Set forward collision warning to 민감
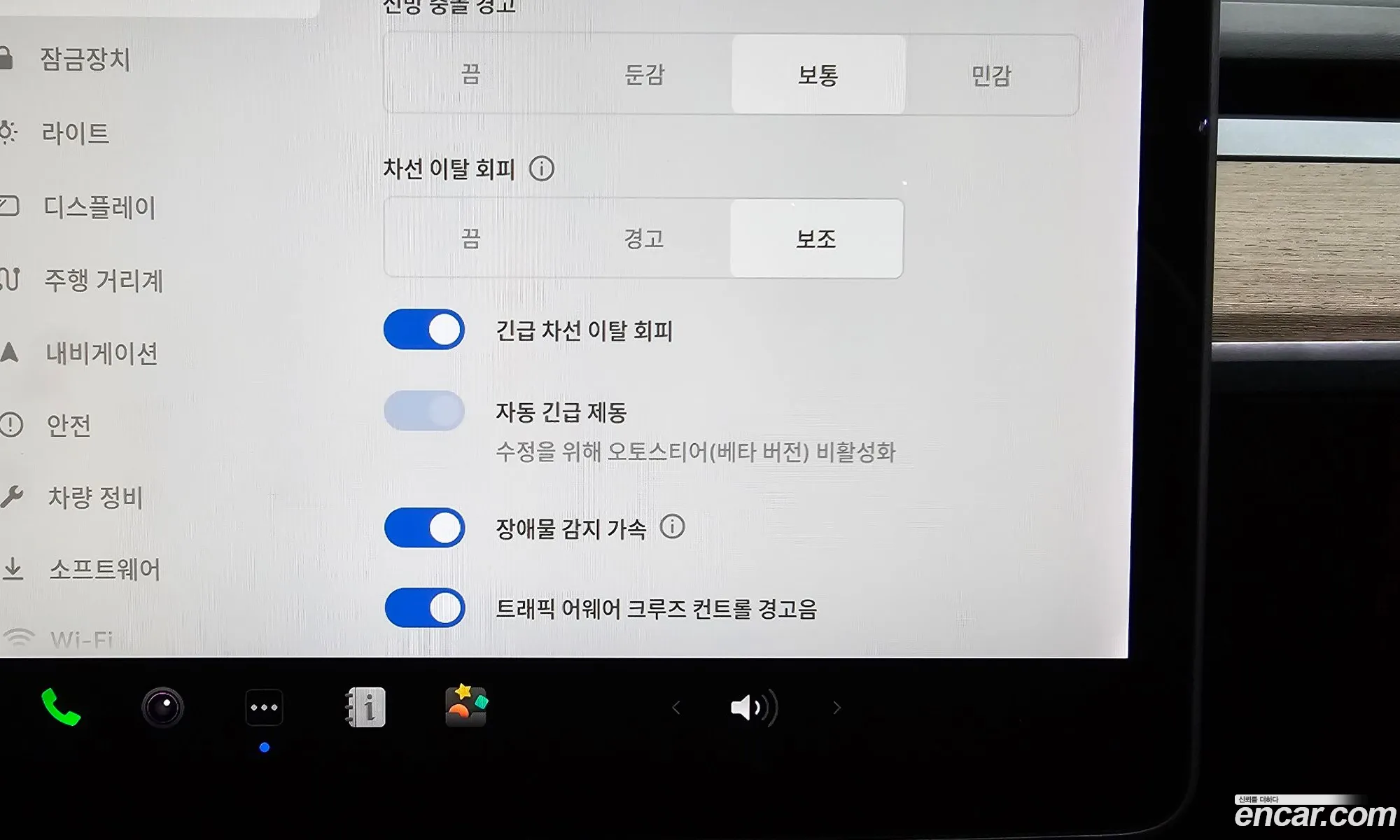This screenshot has height=840, width=1400. point(991,75)
